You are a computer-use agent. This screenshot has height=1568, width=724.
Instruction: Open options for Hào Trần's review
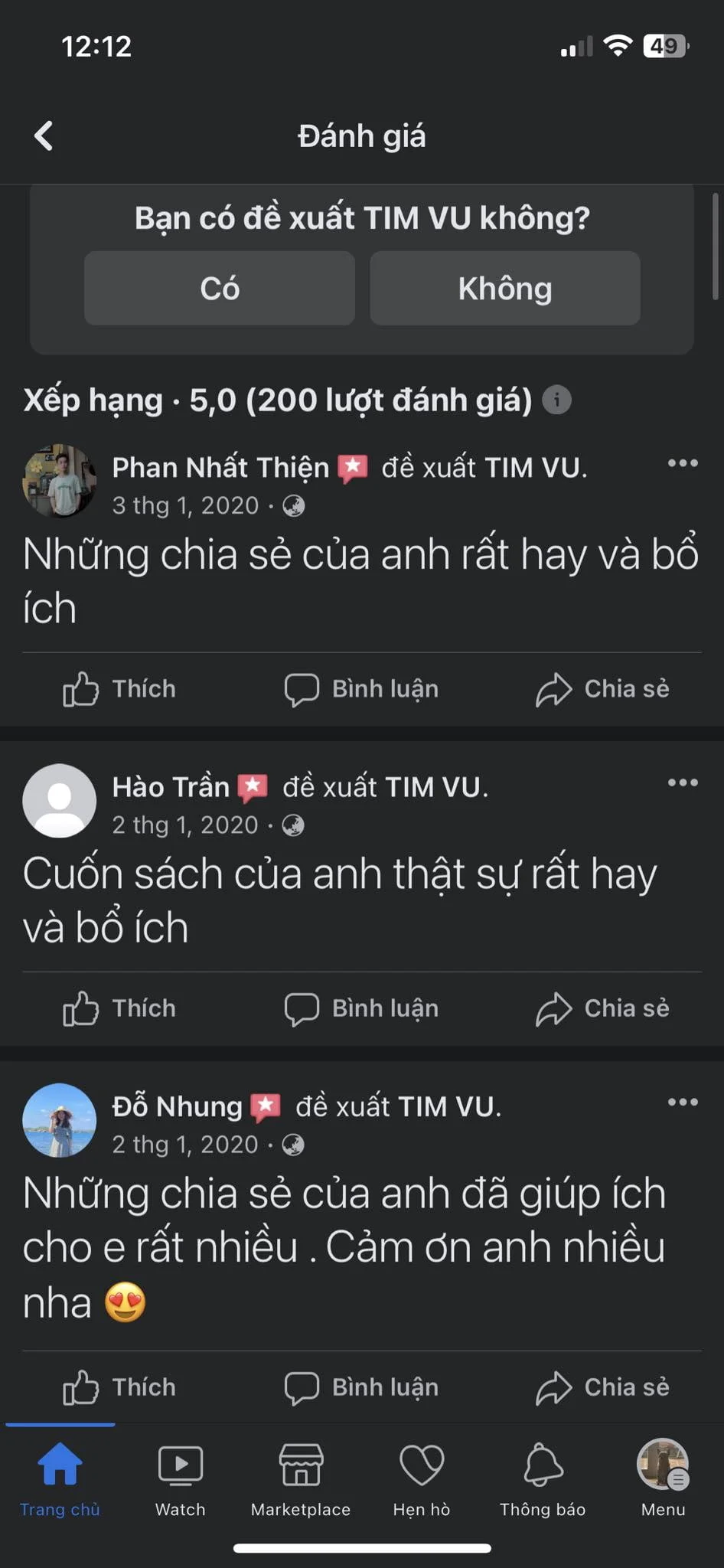click(682, 782)
